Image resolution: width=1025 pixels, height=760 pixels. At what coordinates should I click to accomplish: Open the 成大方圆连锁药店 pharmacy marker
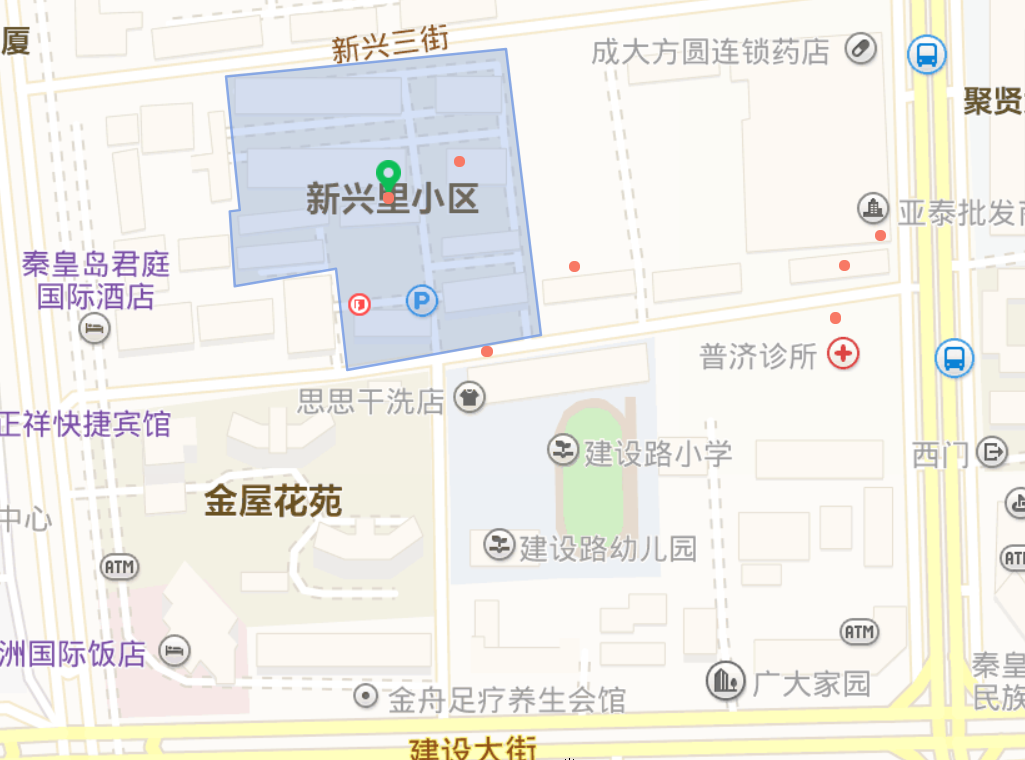point(860,49)
